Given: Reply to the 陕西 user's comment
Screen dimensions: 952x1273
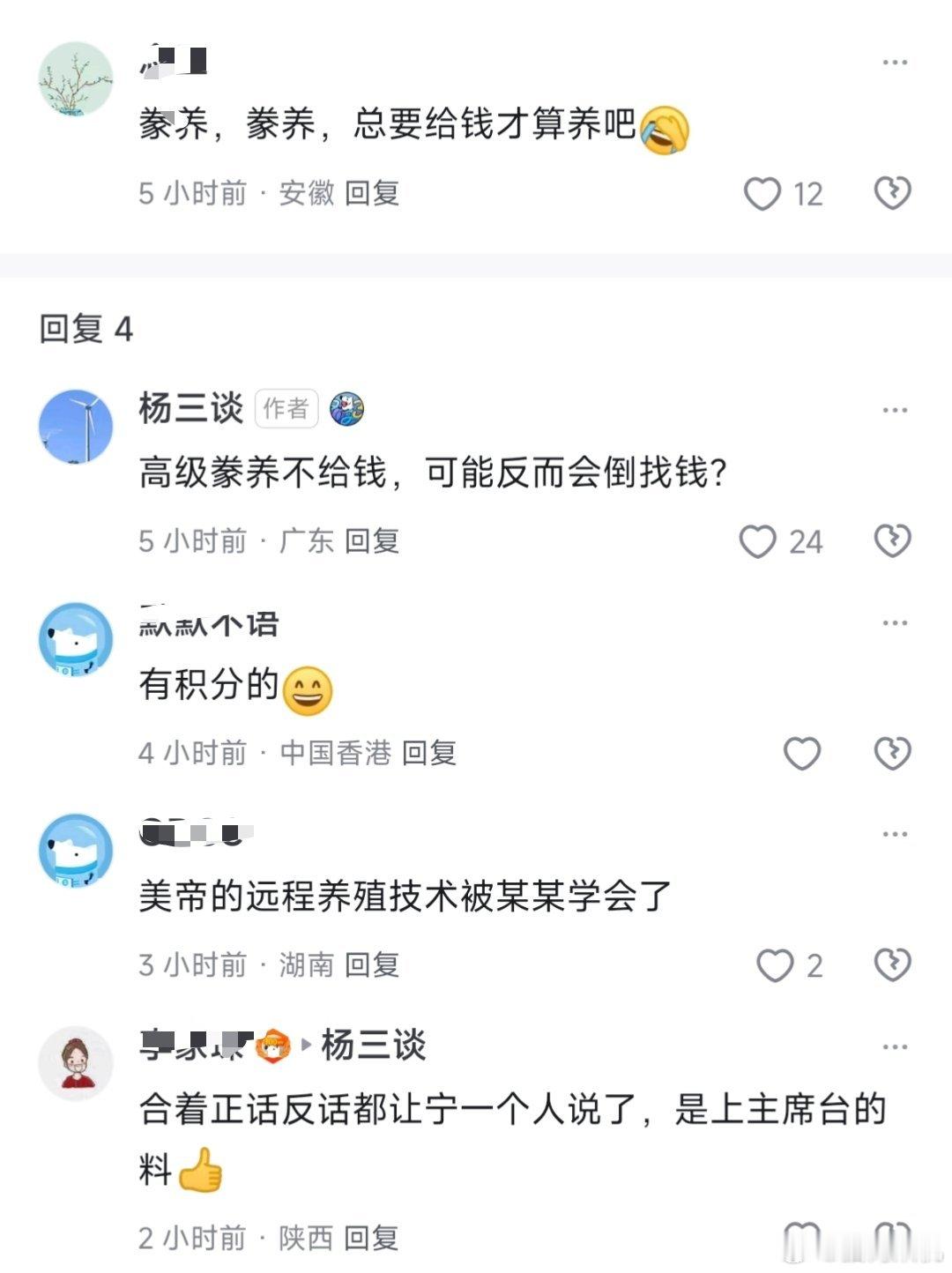Looking at the screenshot, I should point(372,1239).
